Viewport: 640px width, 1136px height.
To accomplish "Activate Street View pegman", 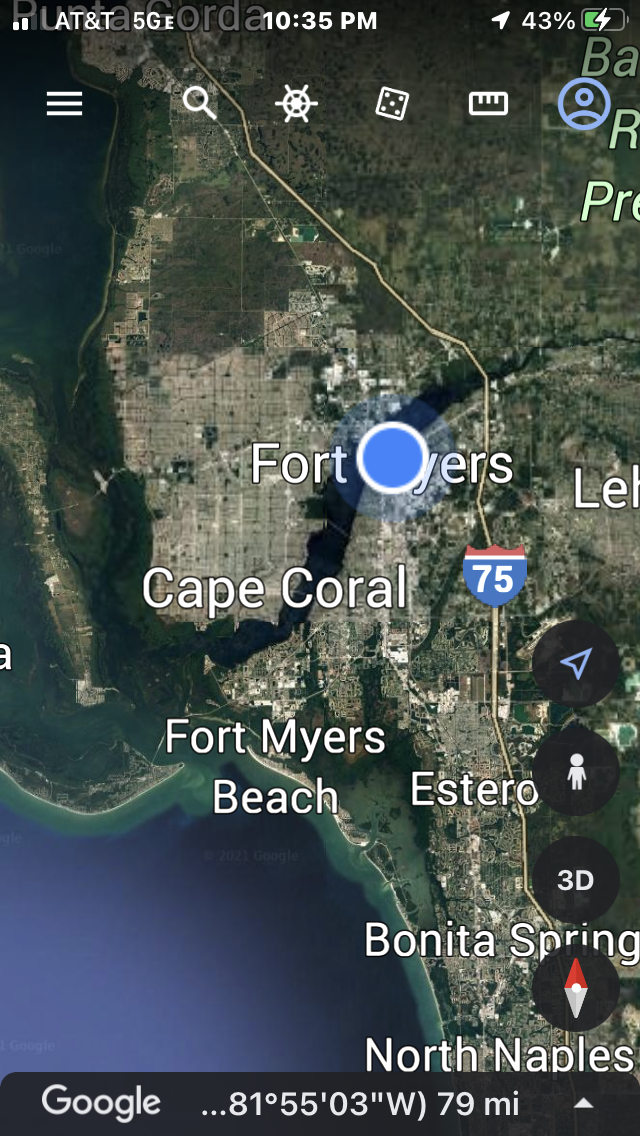I will [575, 772].
